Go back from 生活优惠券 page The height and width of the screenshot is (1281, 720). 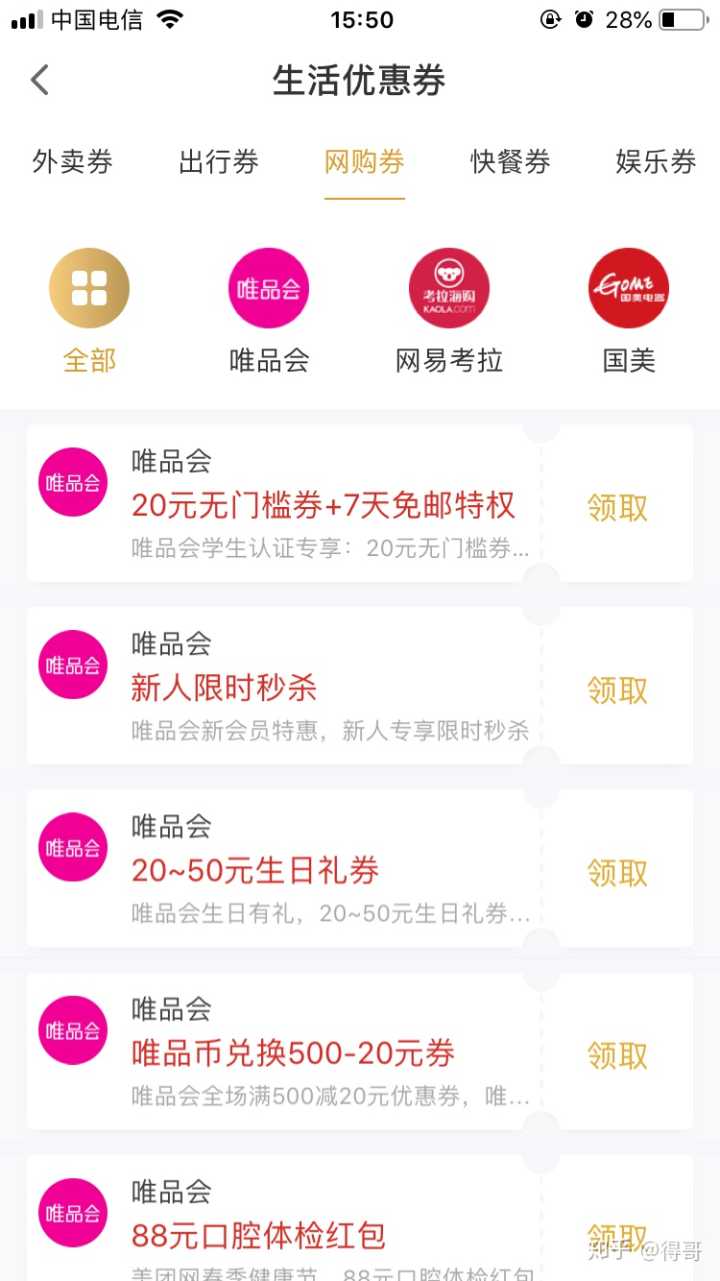pyautogui.click(x=40, y=80)
